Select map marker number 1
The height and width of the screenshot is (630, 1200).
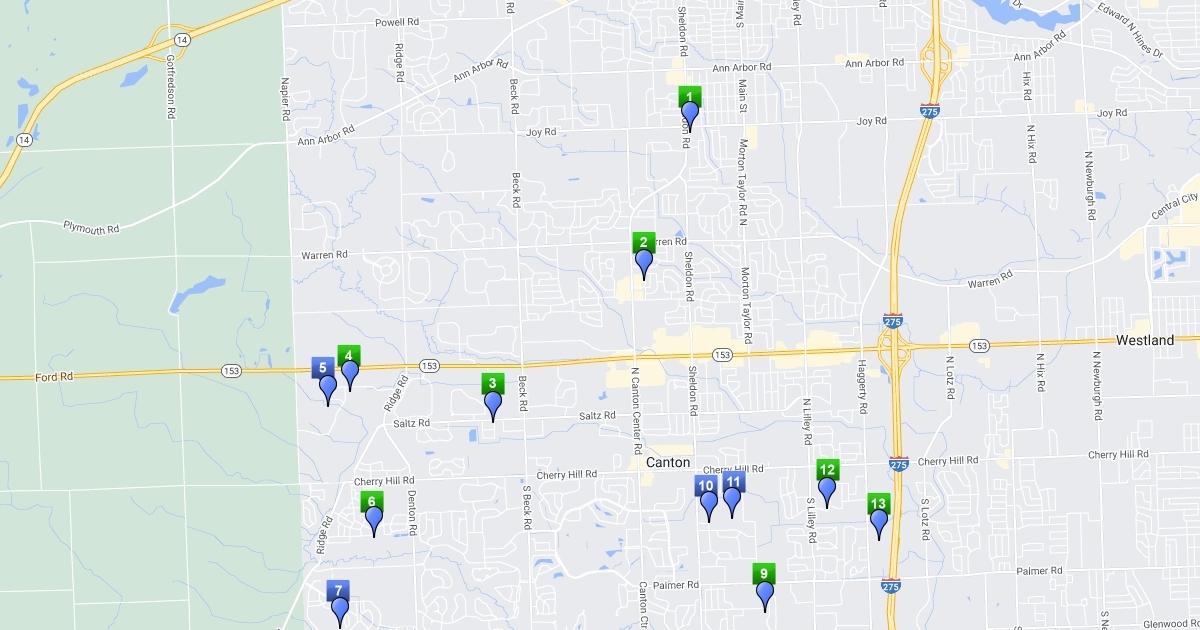click(x=689, y=113)
